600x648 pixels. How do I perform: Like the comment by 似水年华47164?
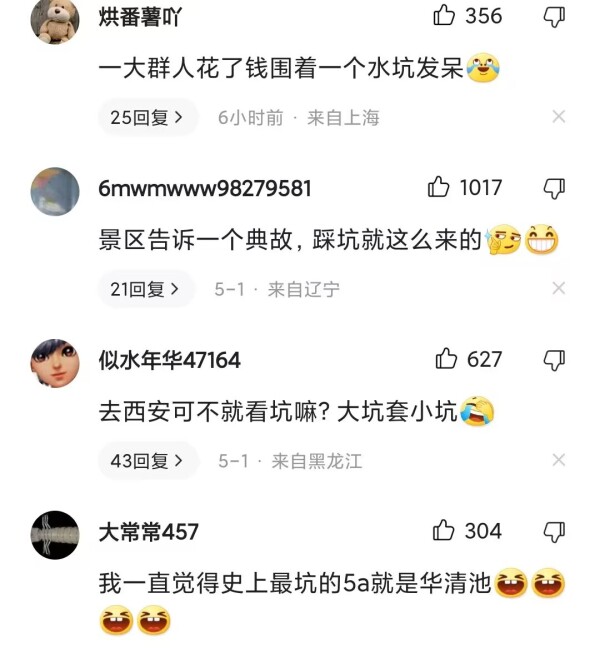(447, 359)
